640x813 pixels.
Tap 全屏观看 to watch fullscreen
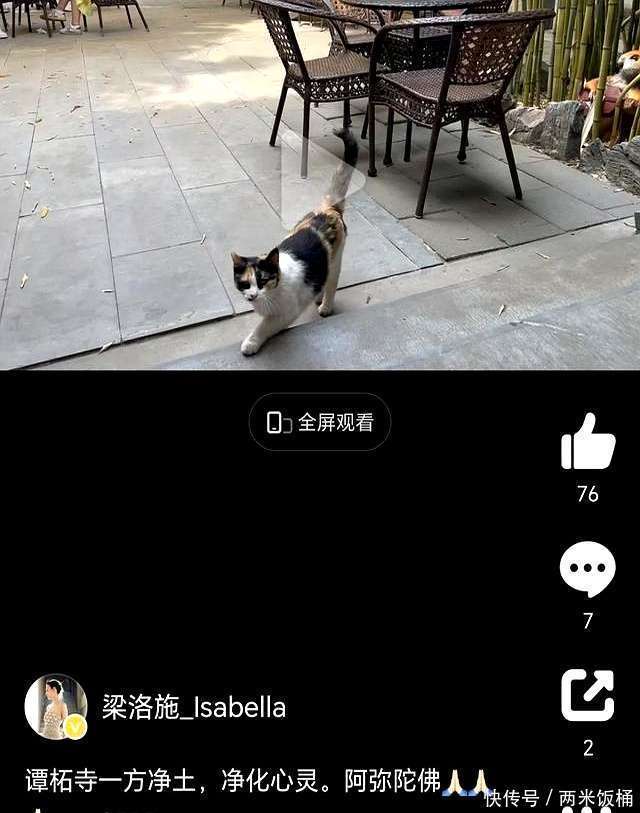(320, 422)
